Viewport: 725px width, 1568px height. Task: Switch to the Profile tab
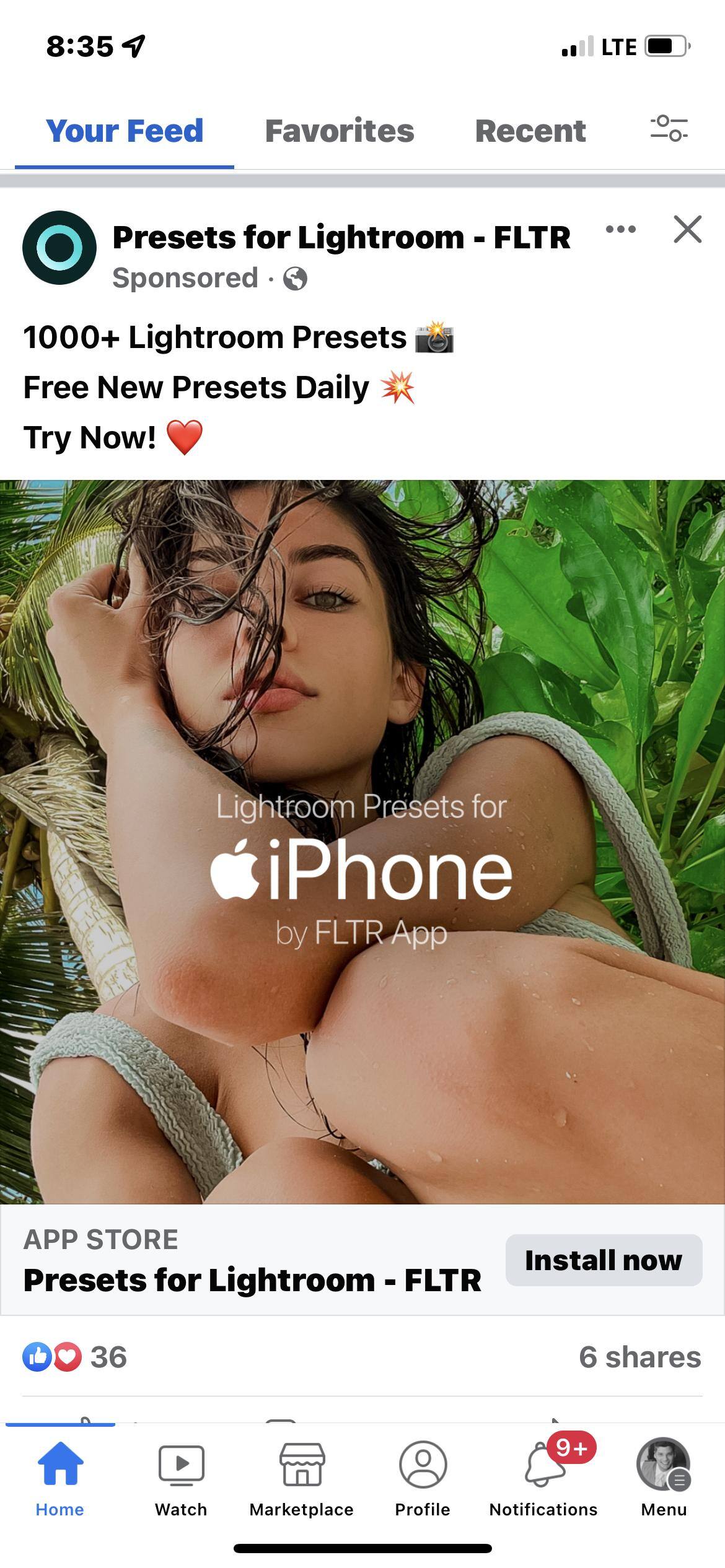(x=423, y=1477)
